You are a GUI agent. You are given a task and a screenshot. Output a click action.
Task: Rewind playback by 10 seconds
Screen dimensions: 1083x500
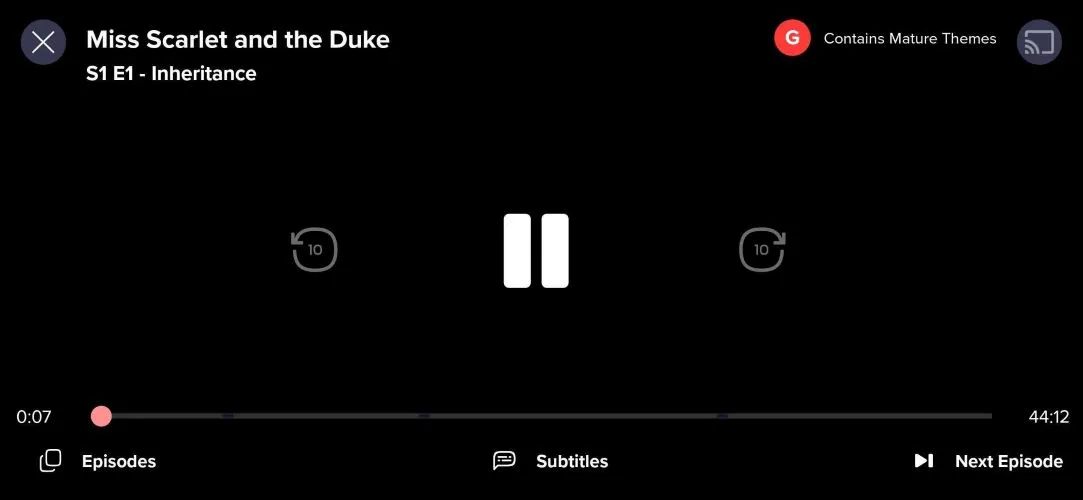click(x=314, y=250)
